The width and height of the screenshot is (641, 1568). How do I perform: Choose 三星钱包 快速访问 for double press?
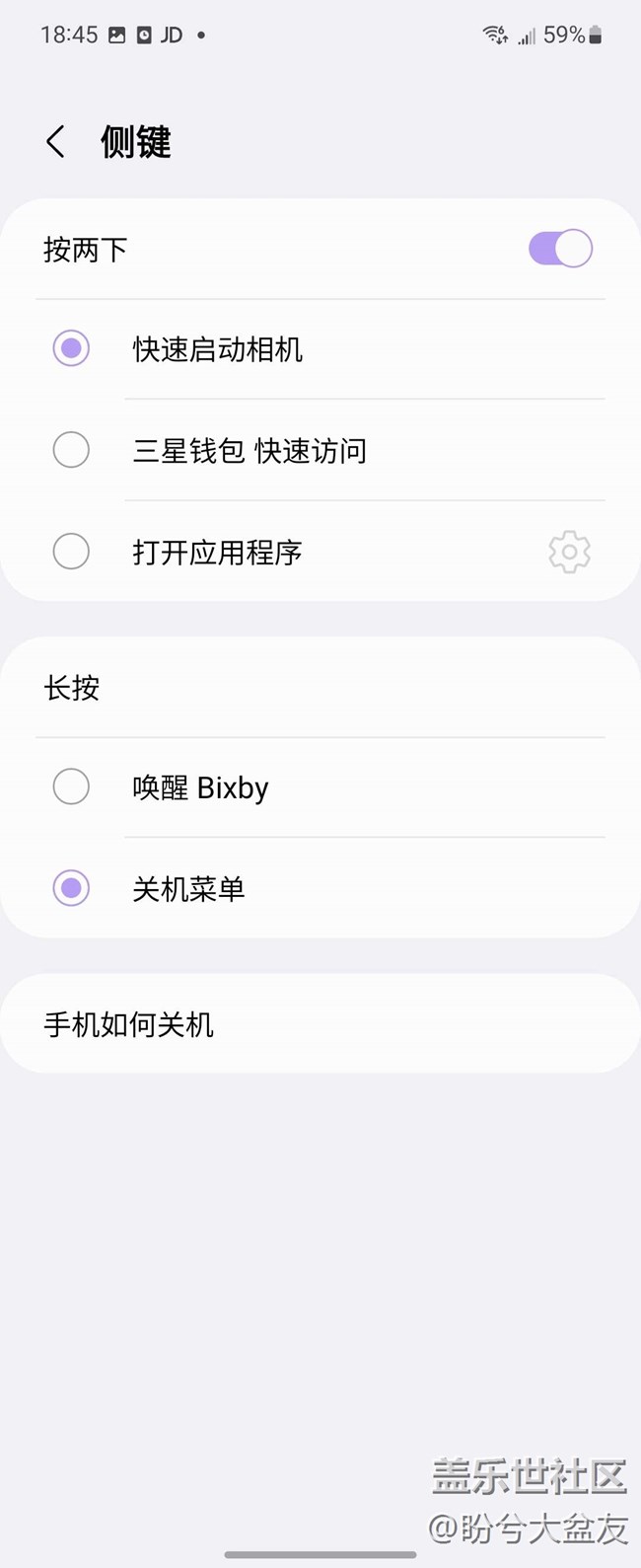coord(71,450)
